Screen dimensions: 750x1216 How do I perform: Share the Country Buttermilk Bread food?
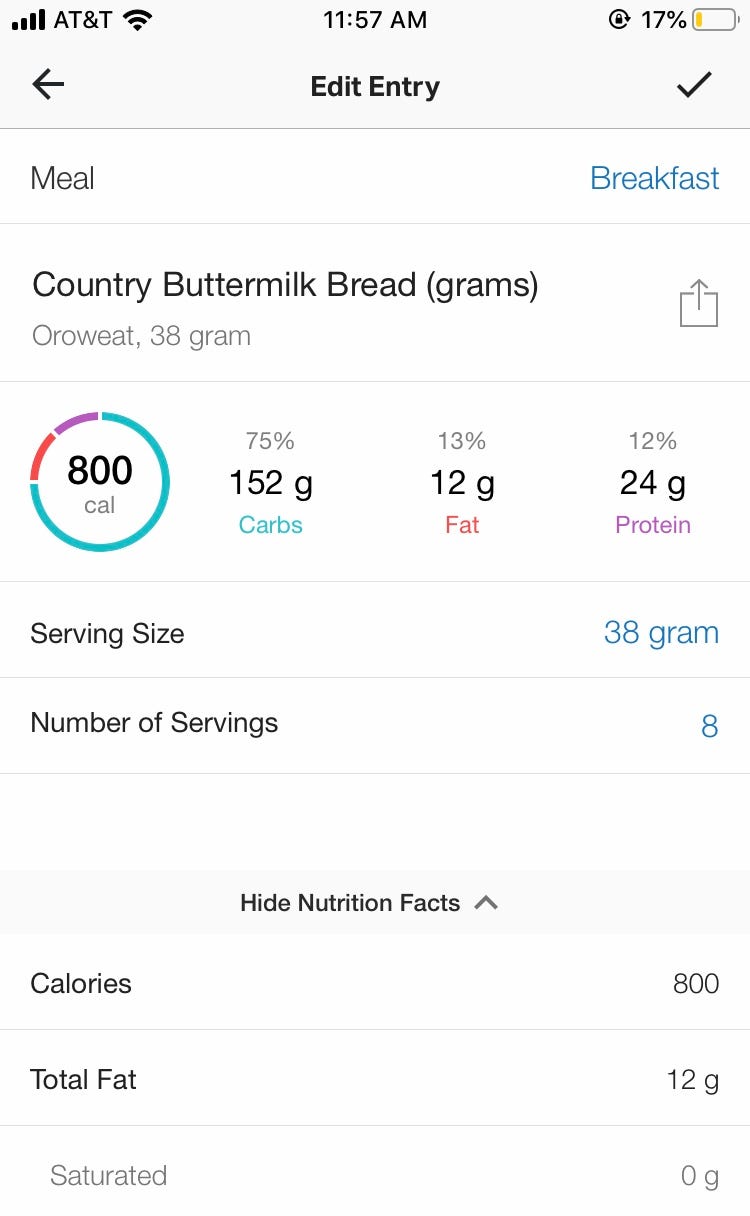[699, 303]
